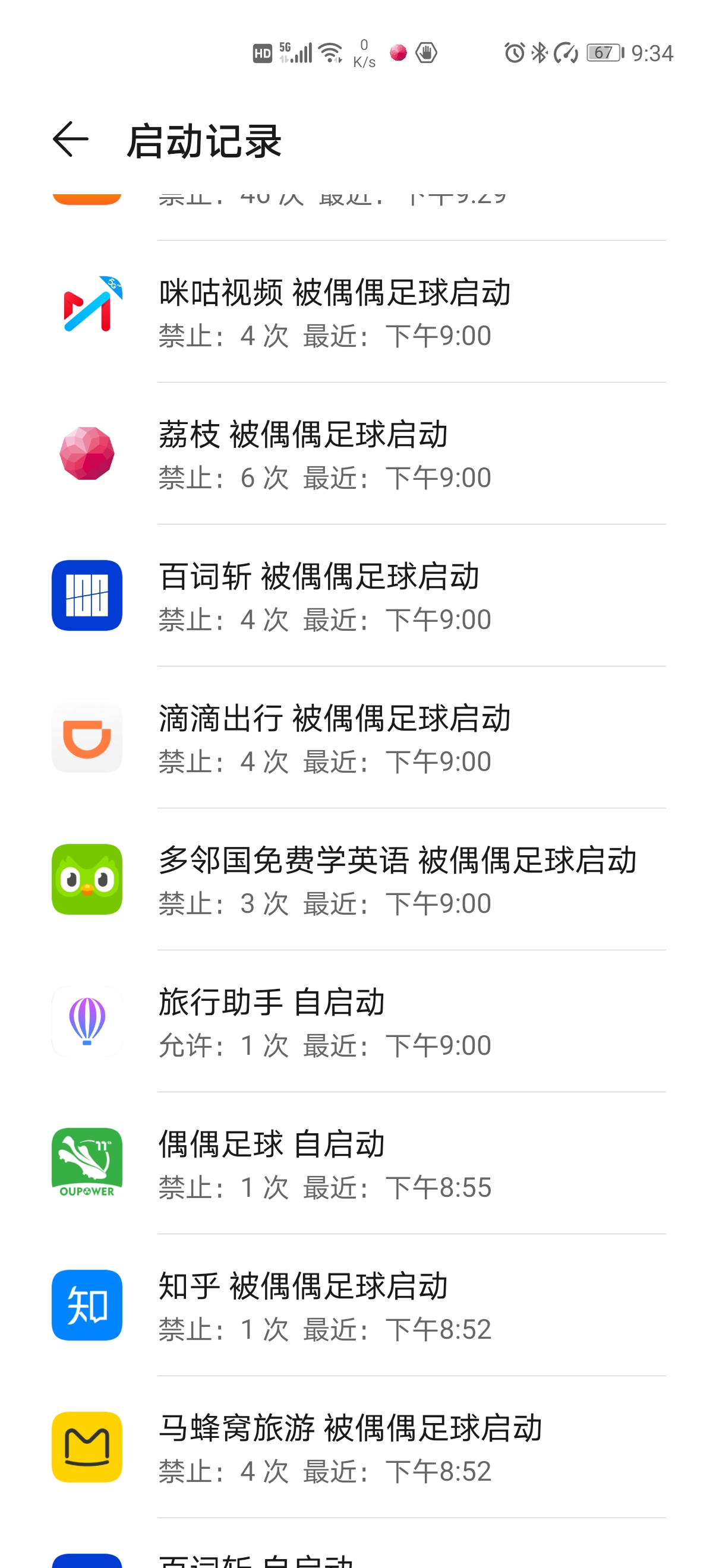The image size is (713, 1568).
Task: Open 旅行助手 自启动 entry
Action: tap(356, 1021)
